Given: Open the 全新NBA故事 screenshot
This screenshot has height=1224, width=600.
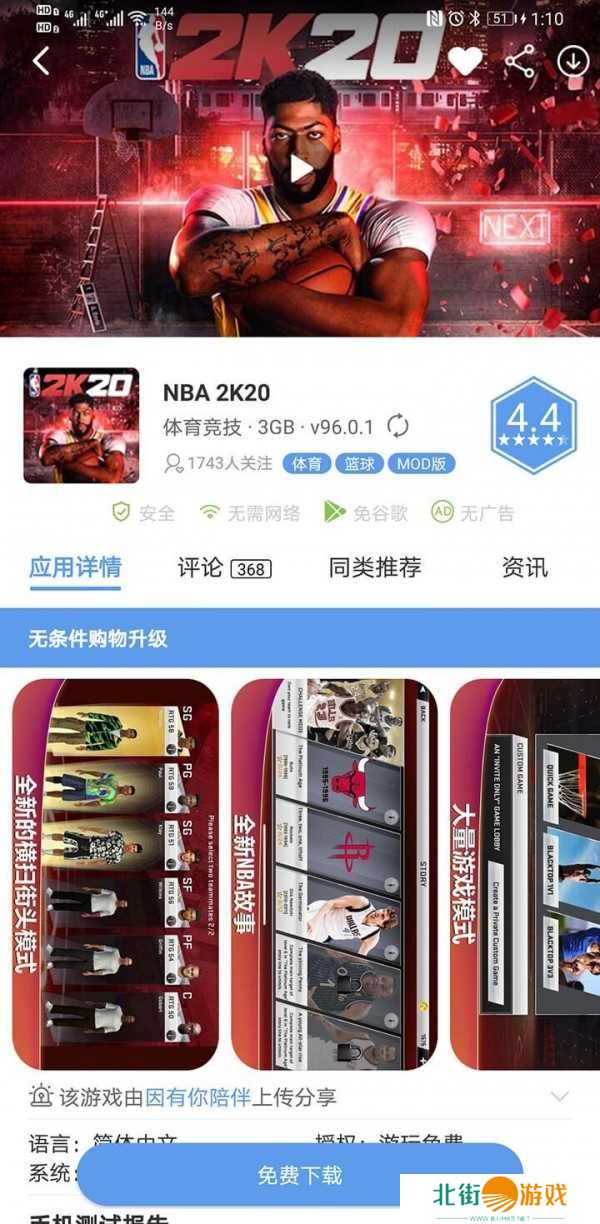Looking at the screenshot, I should pos(334,875).
